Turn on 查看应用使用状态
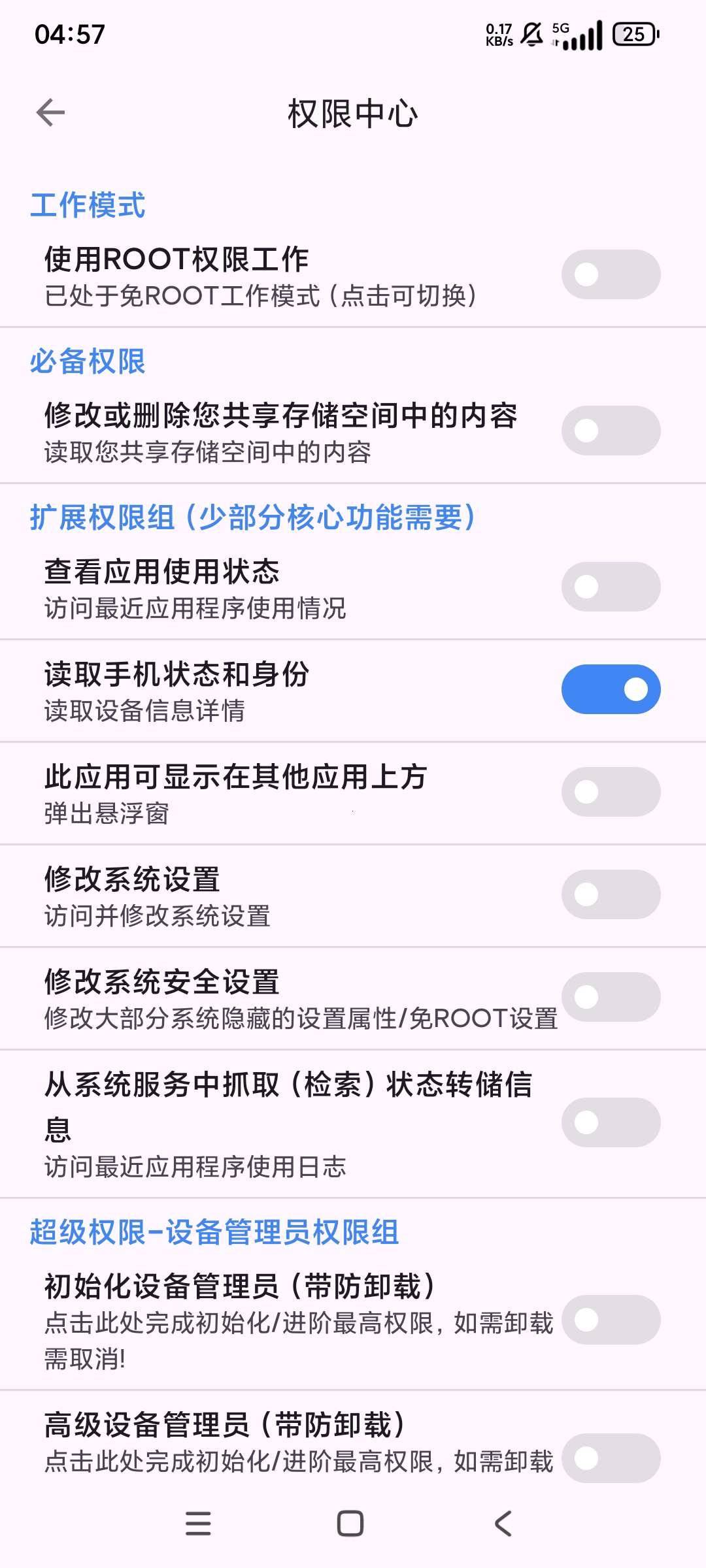 click(x=611, y=587)
